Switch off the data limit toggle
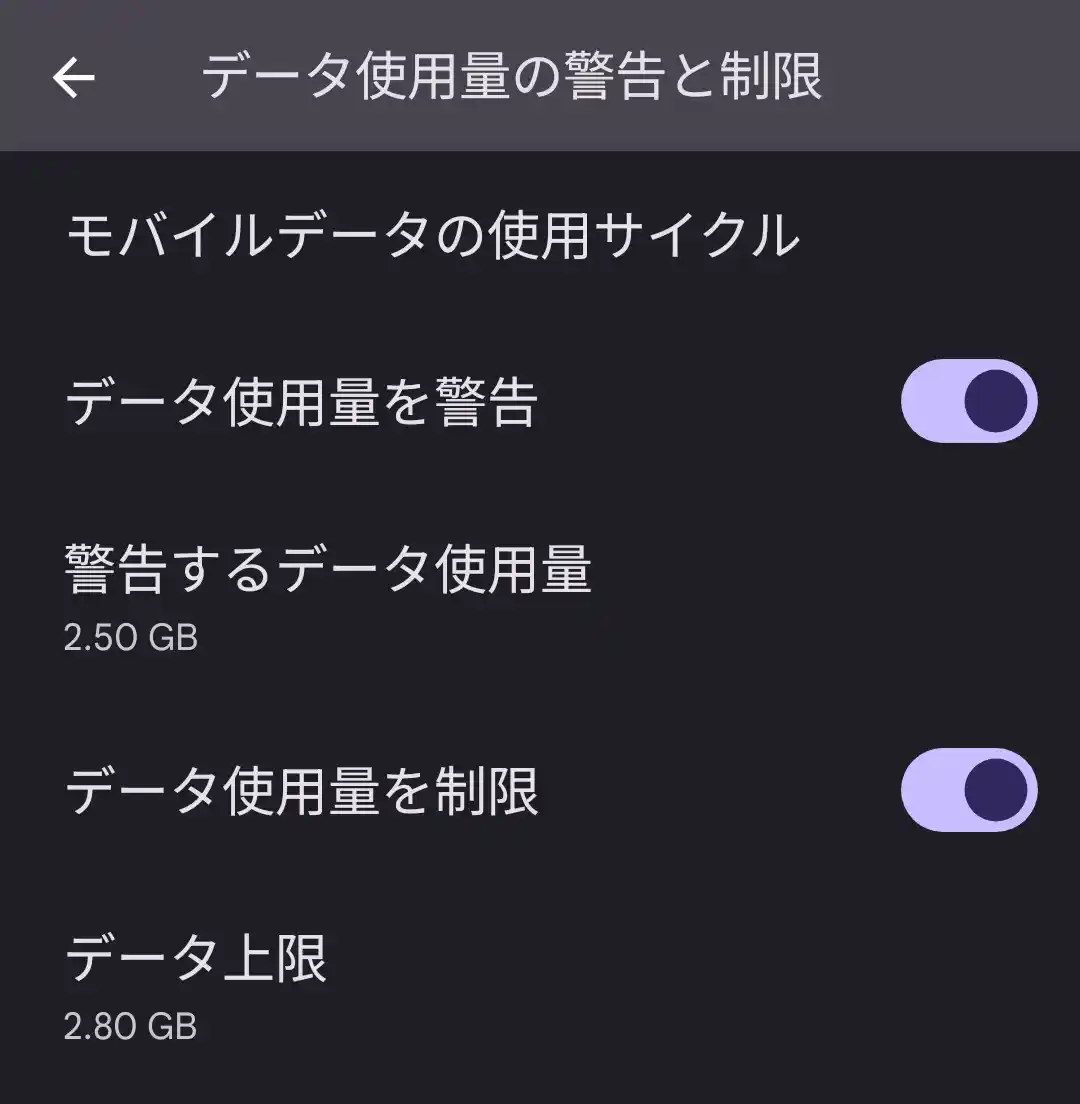 967,790
